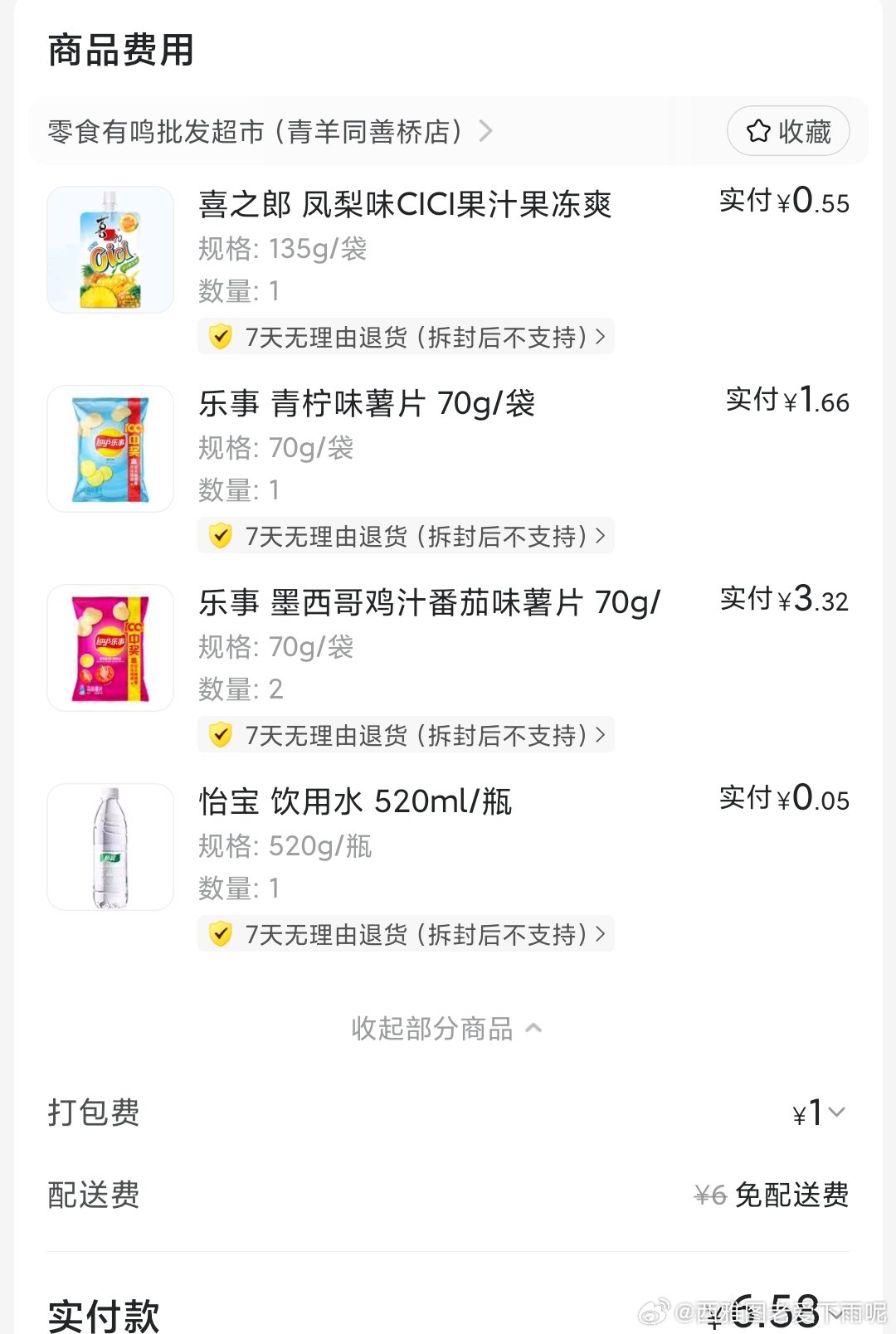Open the 乐事 墨西哥鸡汁番茄味薯片 item
The image size is (896, 1334).
coord(429,602)
